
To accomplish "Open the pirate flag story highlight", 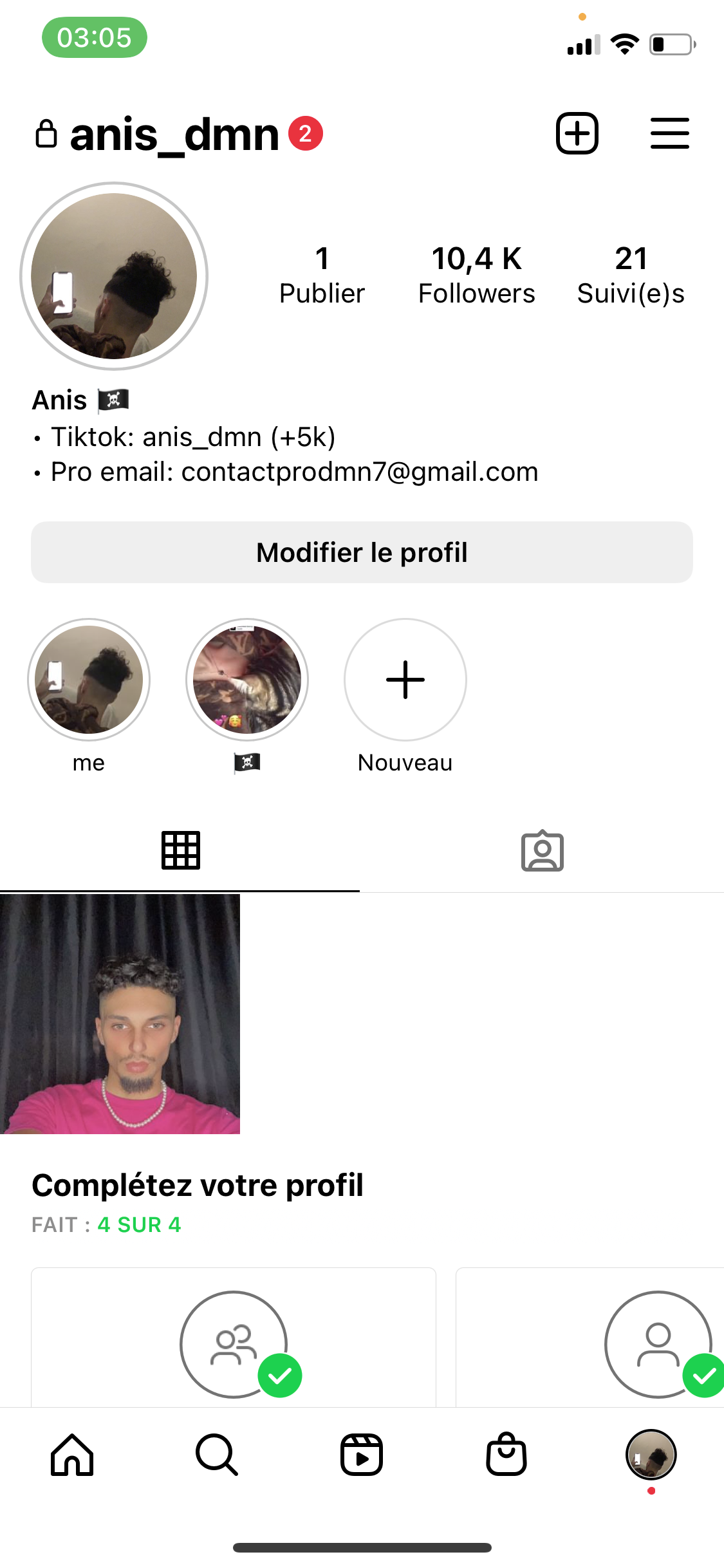I will coord(247,680).
